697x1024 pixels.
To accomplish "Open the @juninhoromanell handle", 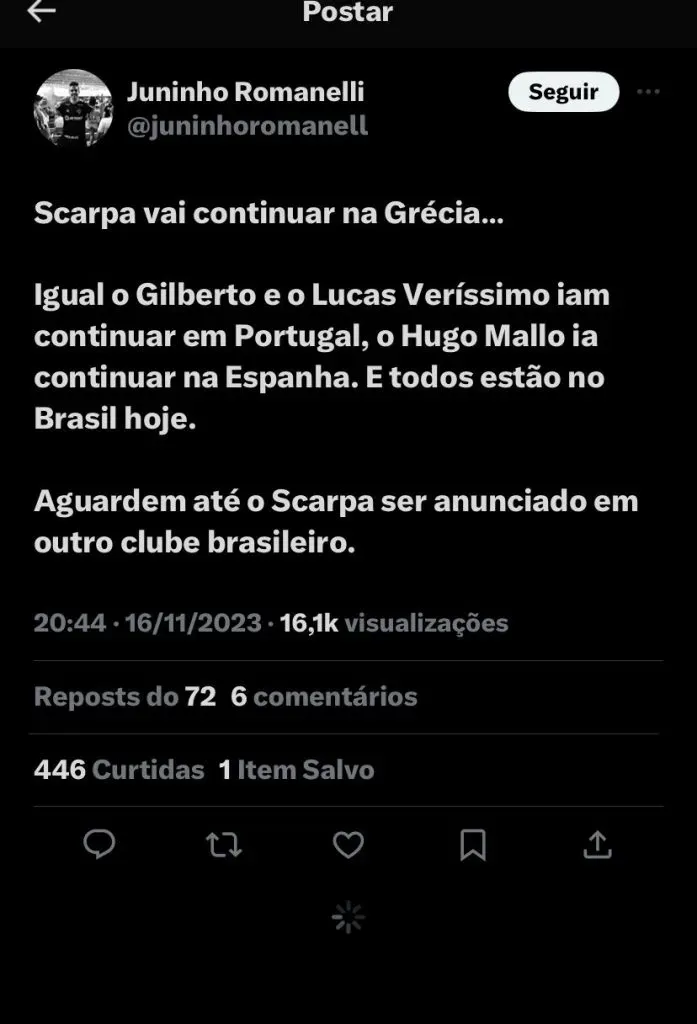I will 247,126.
